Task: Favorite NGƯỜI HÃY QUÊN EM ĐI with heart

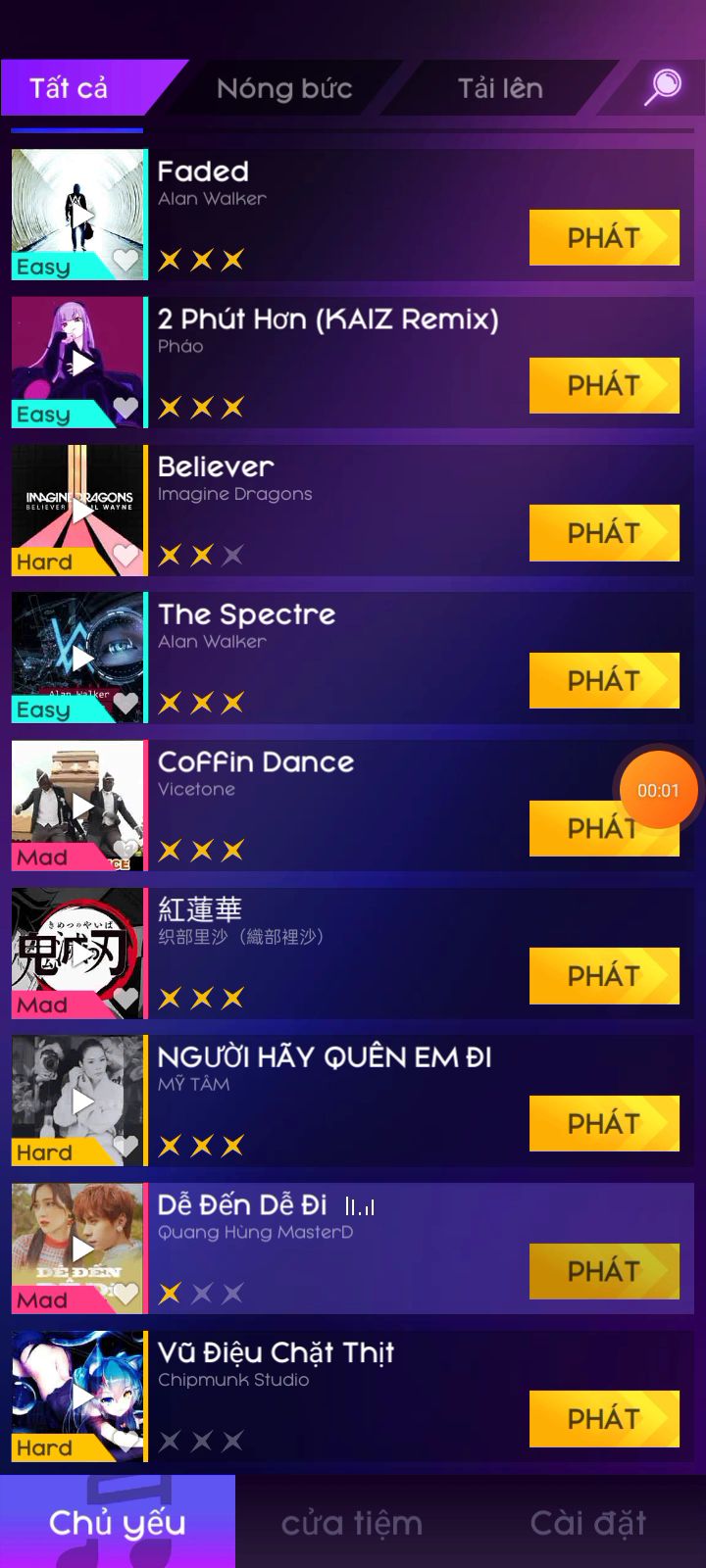Action: [x=126, y=1146]
